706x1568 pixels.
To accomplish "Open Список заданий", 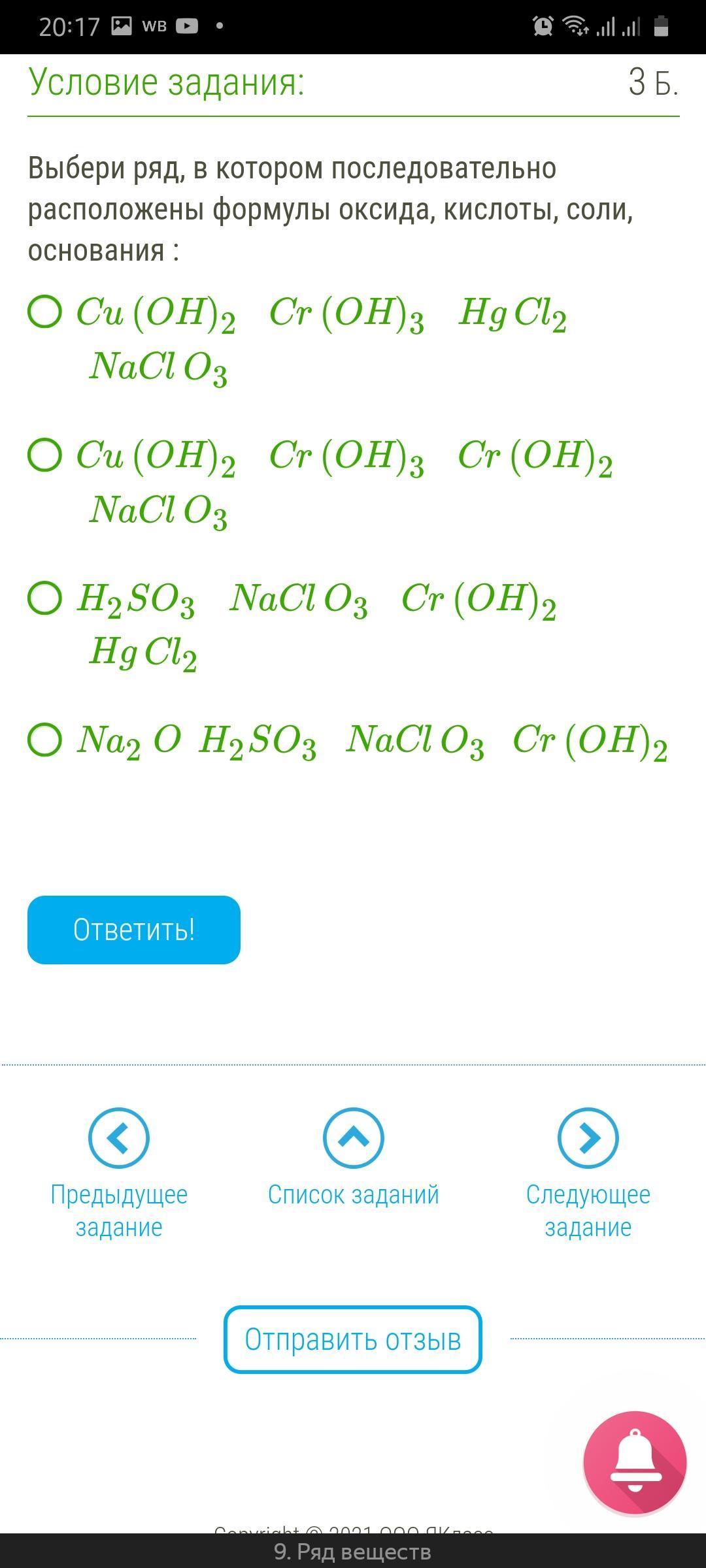I will point(353,1138).
